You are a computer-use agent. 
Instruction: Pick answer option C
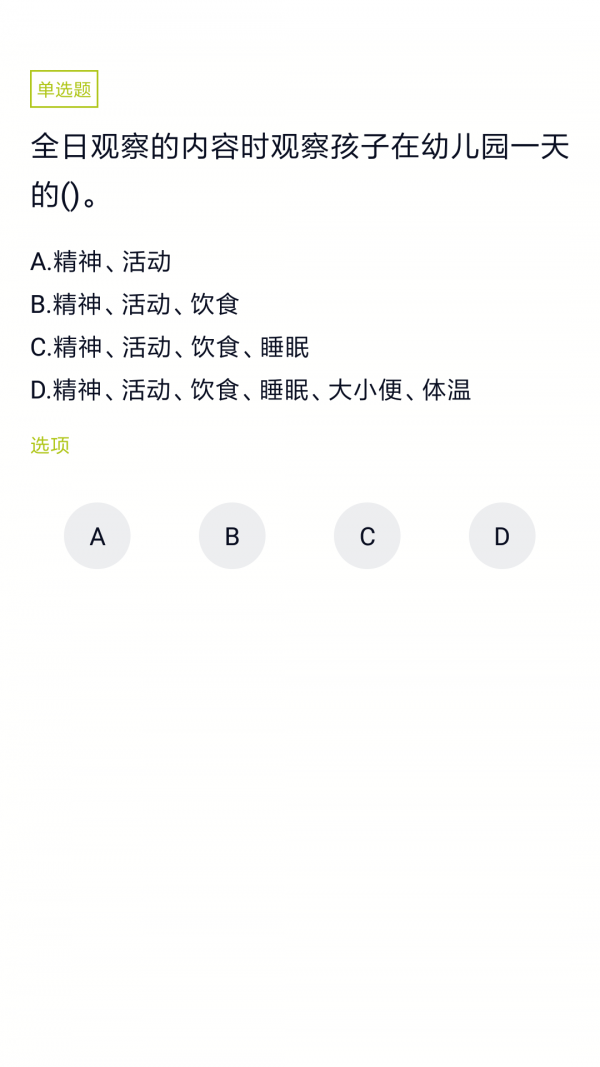pos(367,536)
